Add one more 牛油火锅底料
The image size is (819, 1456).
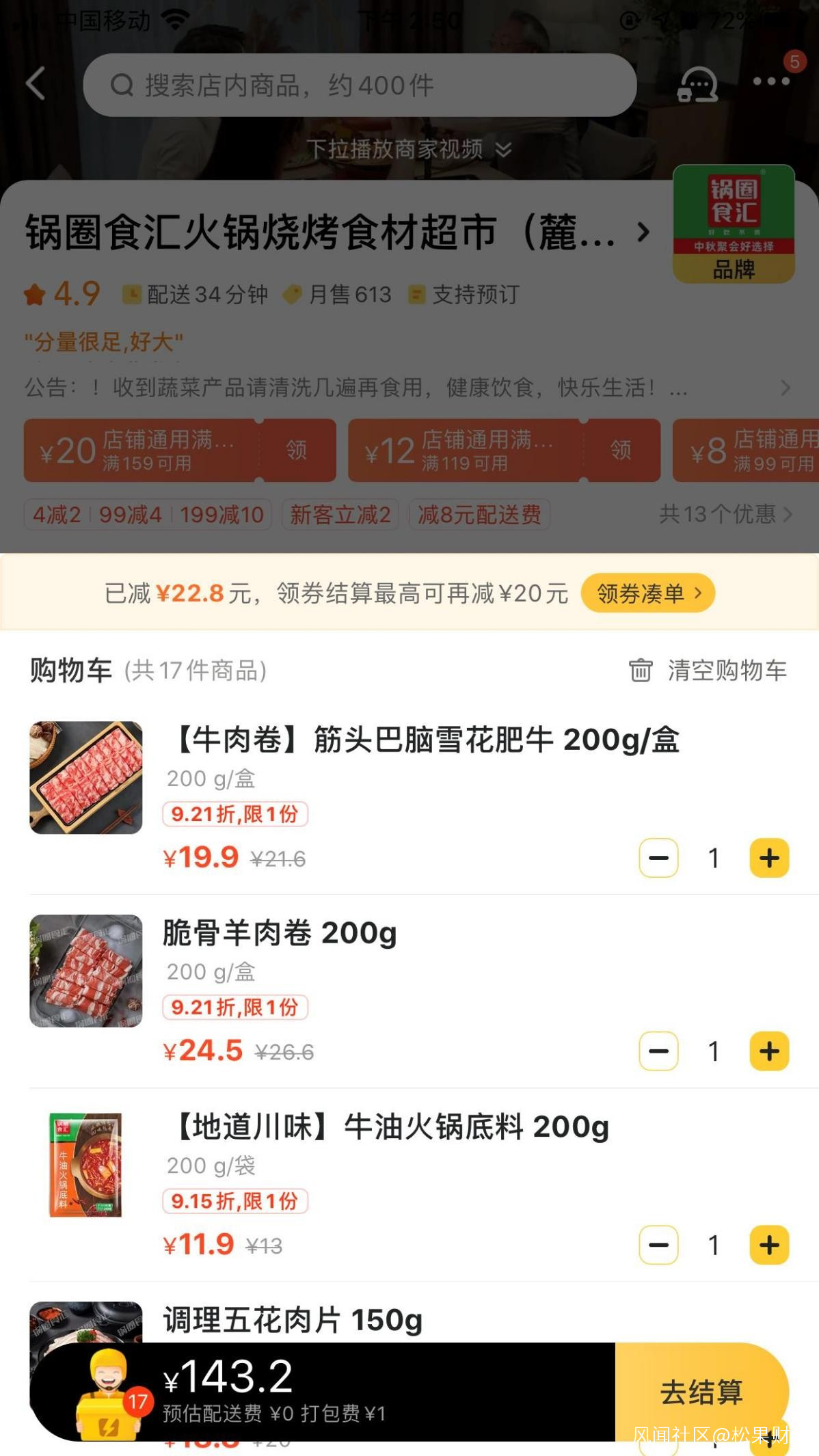tap(769, 1245)
